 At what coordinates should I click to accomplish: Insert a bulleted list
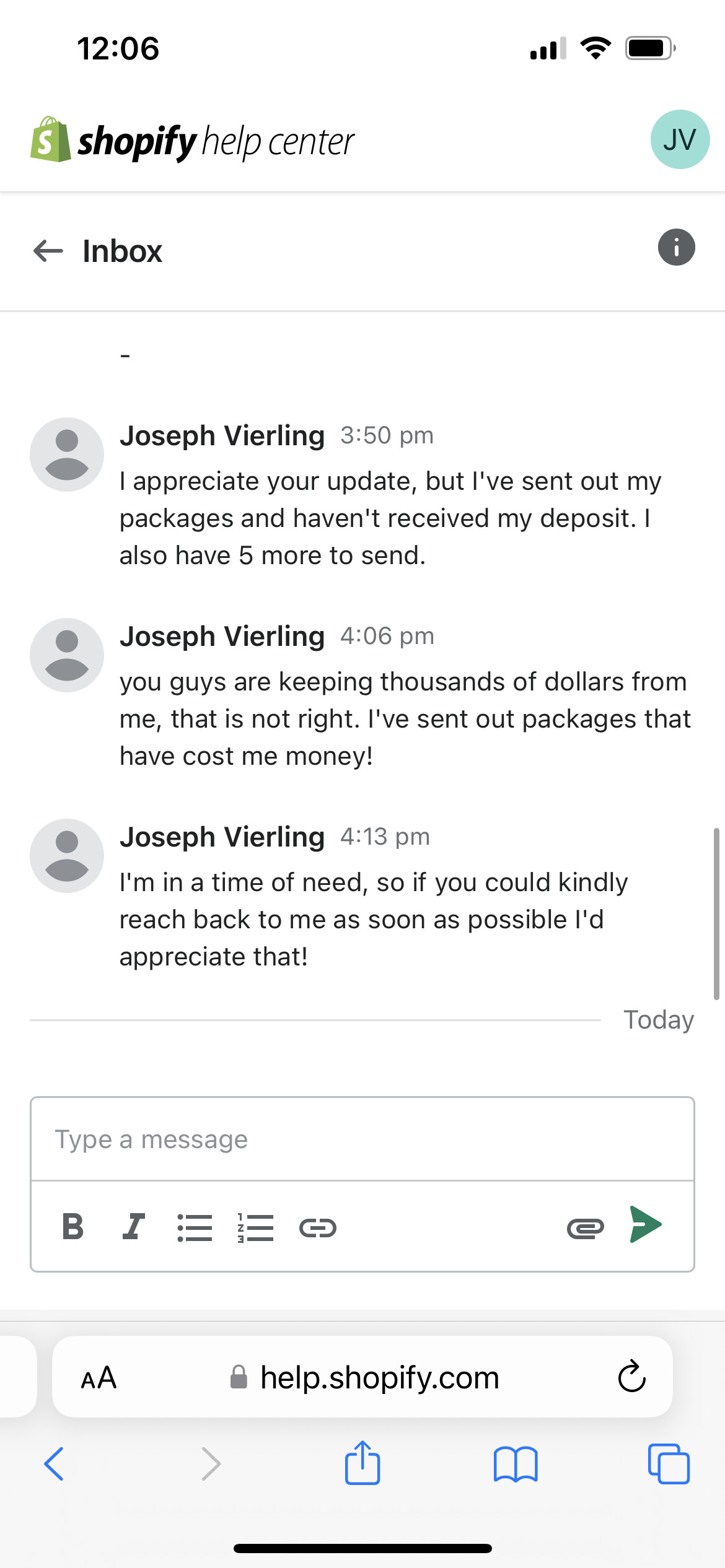coord(195,1227)
